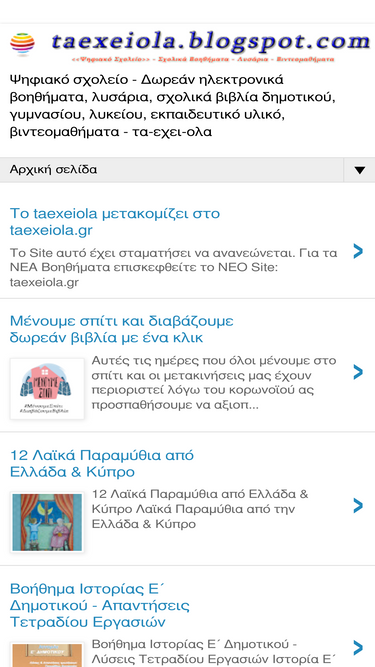The height and width of the screenshot is (667, 375).
Task: Open the Αρχική σελίδα page dropdown
Action: tap(188, 170)
